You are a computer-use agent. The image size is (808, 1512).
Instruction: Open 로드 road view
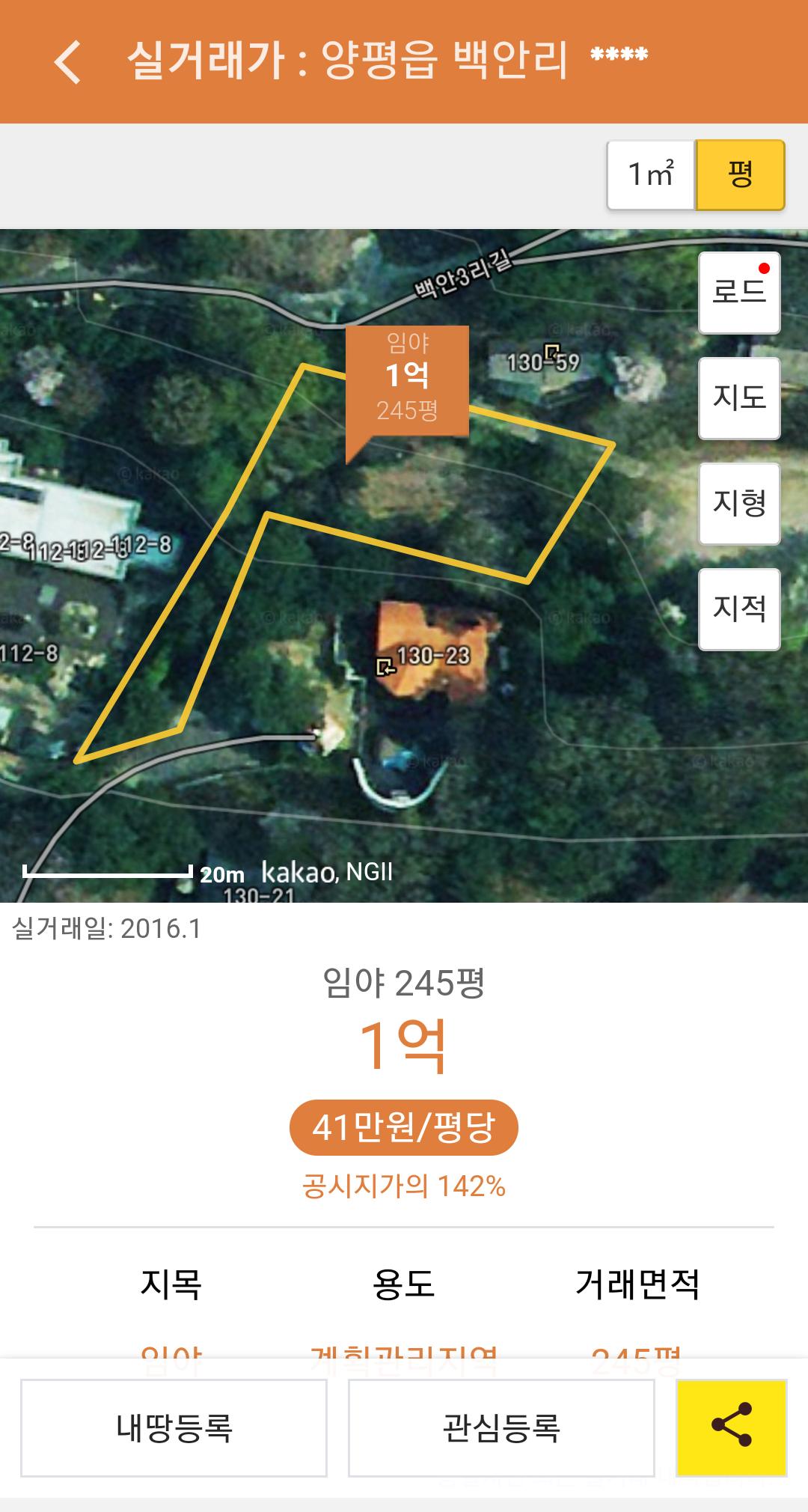[739, 293]
